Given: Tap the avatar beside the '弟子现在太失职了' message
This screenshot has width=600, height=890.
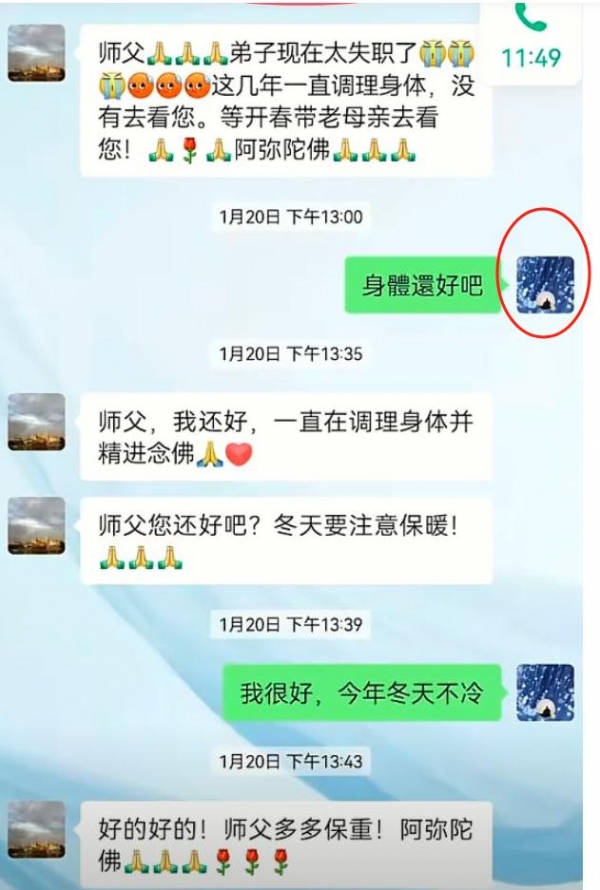Looking at the screenshot, I should (x=37, y=53).
